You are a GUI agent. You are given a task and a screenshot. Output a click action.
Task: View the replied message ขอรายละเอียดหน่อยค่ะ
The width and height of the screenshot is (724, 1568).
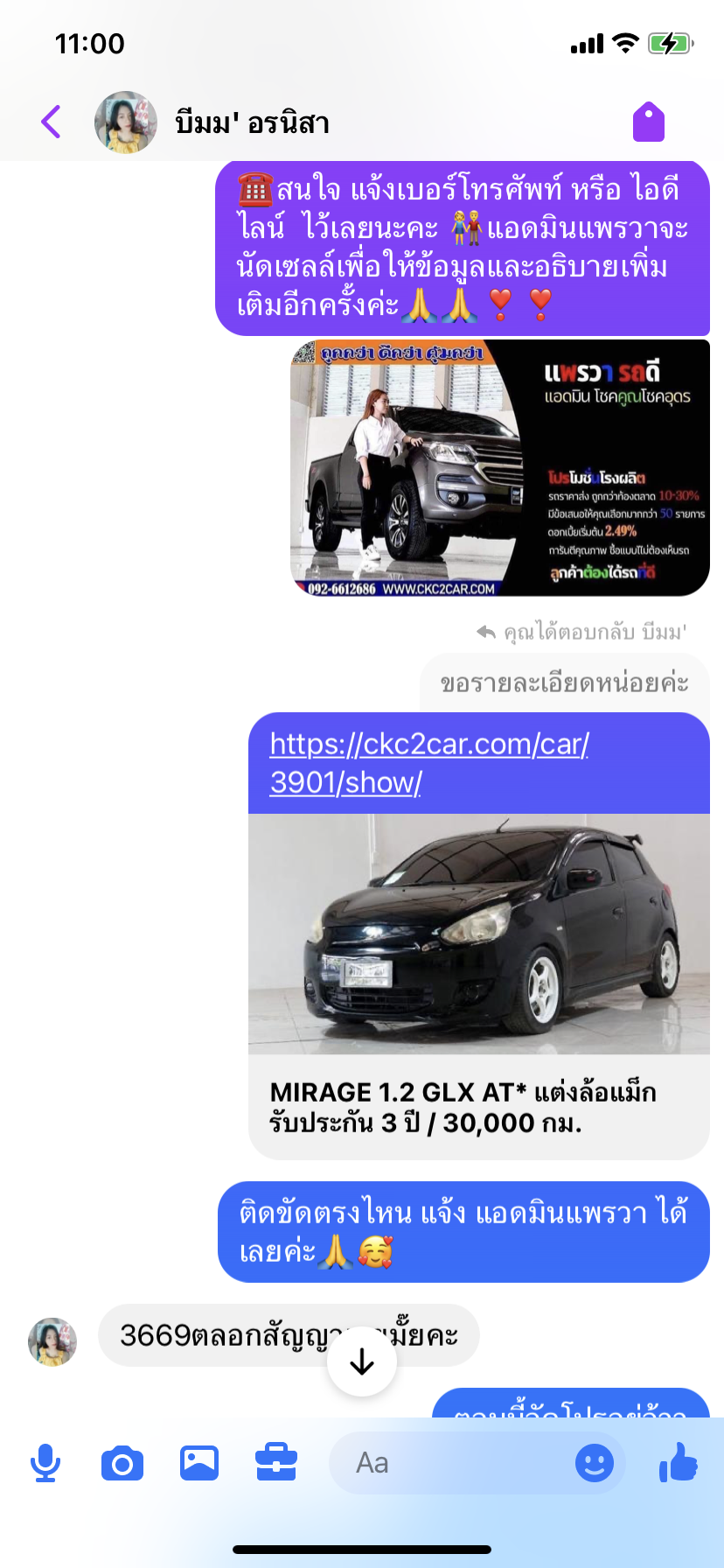[565, 683]
